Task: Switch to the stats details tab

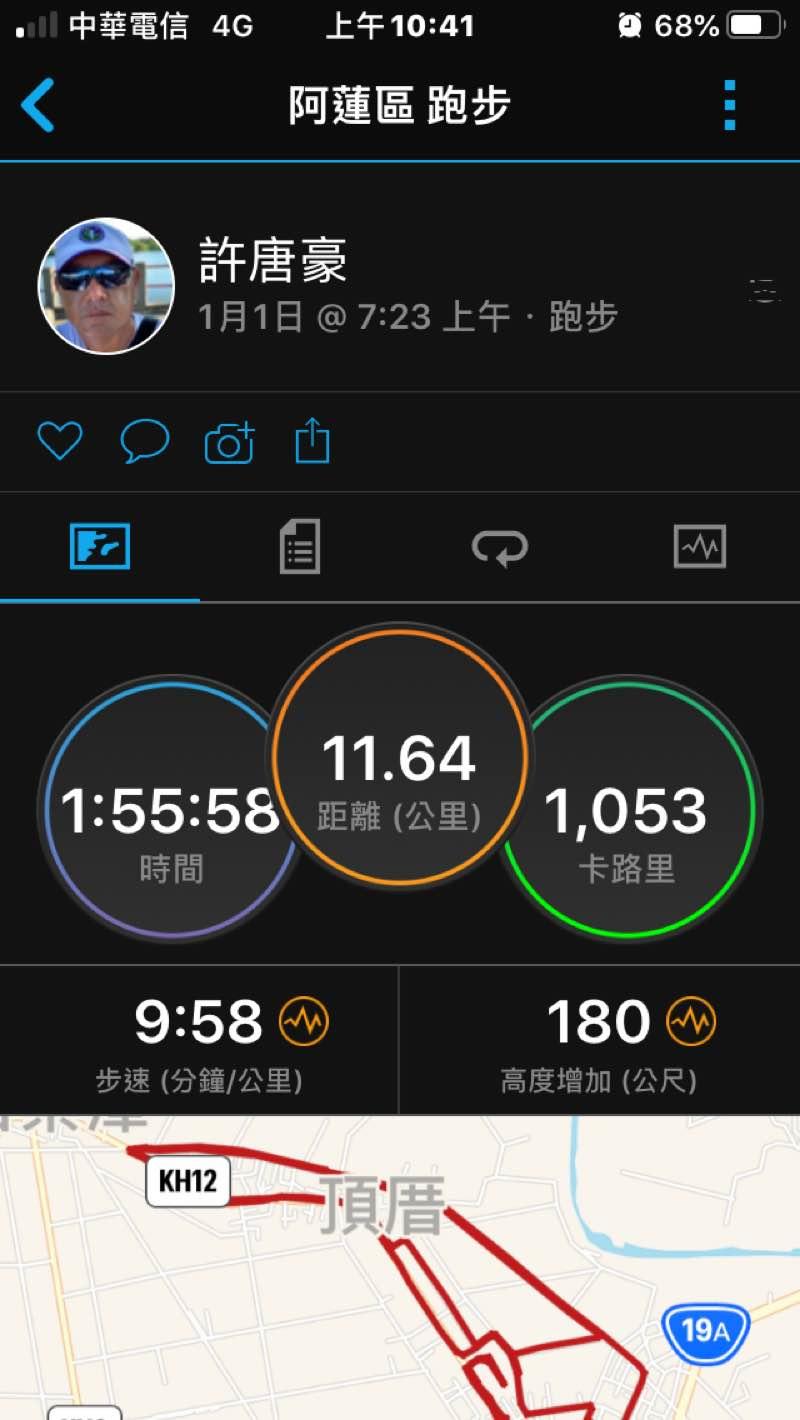Action: [299, 547]
